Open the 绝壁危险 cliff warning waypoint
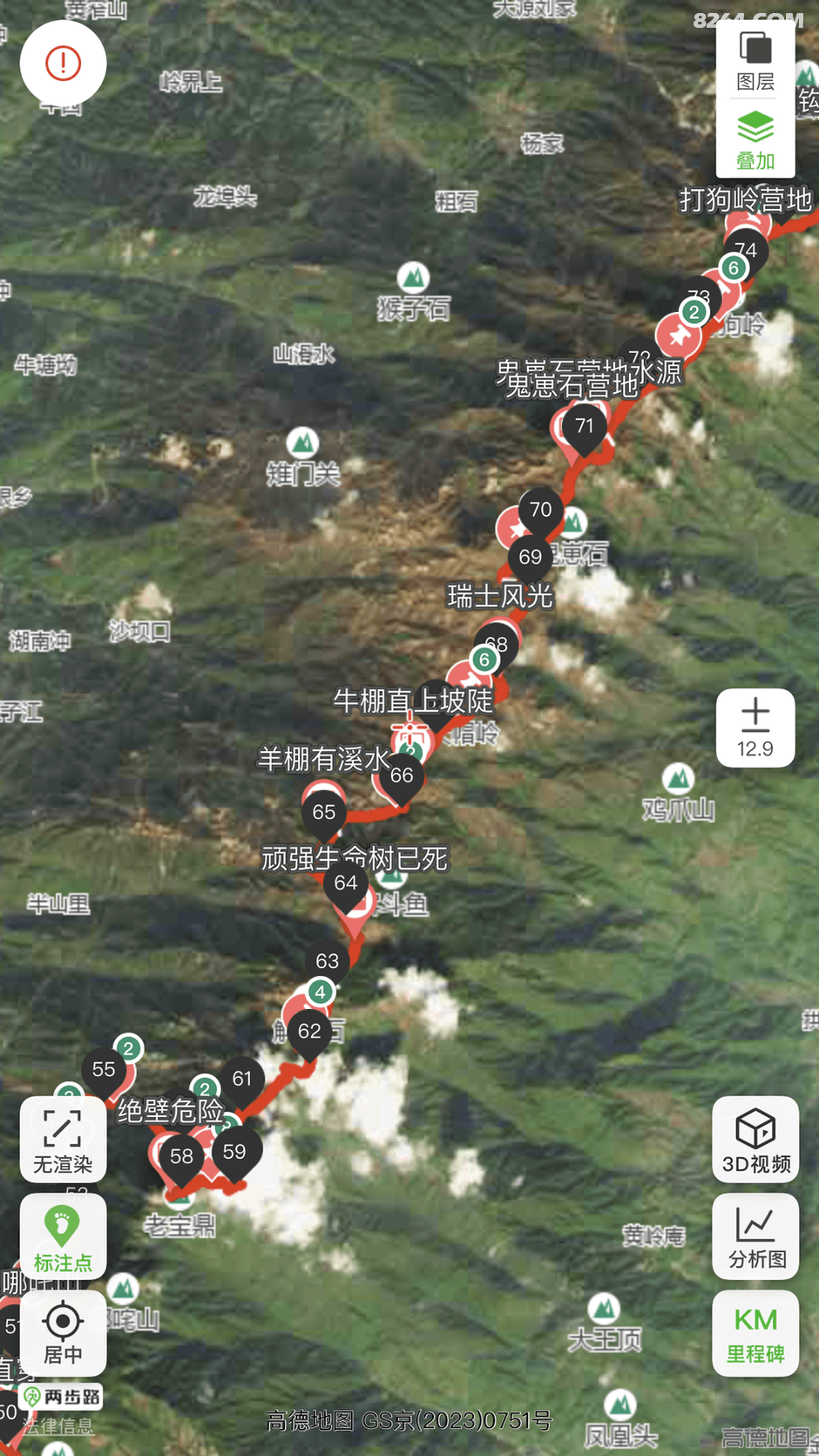Viewport: 819px width, 1456px height. 170,1111
